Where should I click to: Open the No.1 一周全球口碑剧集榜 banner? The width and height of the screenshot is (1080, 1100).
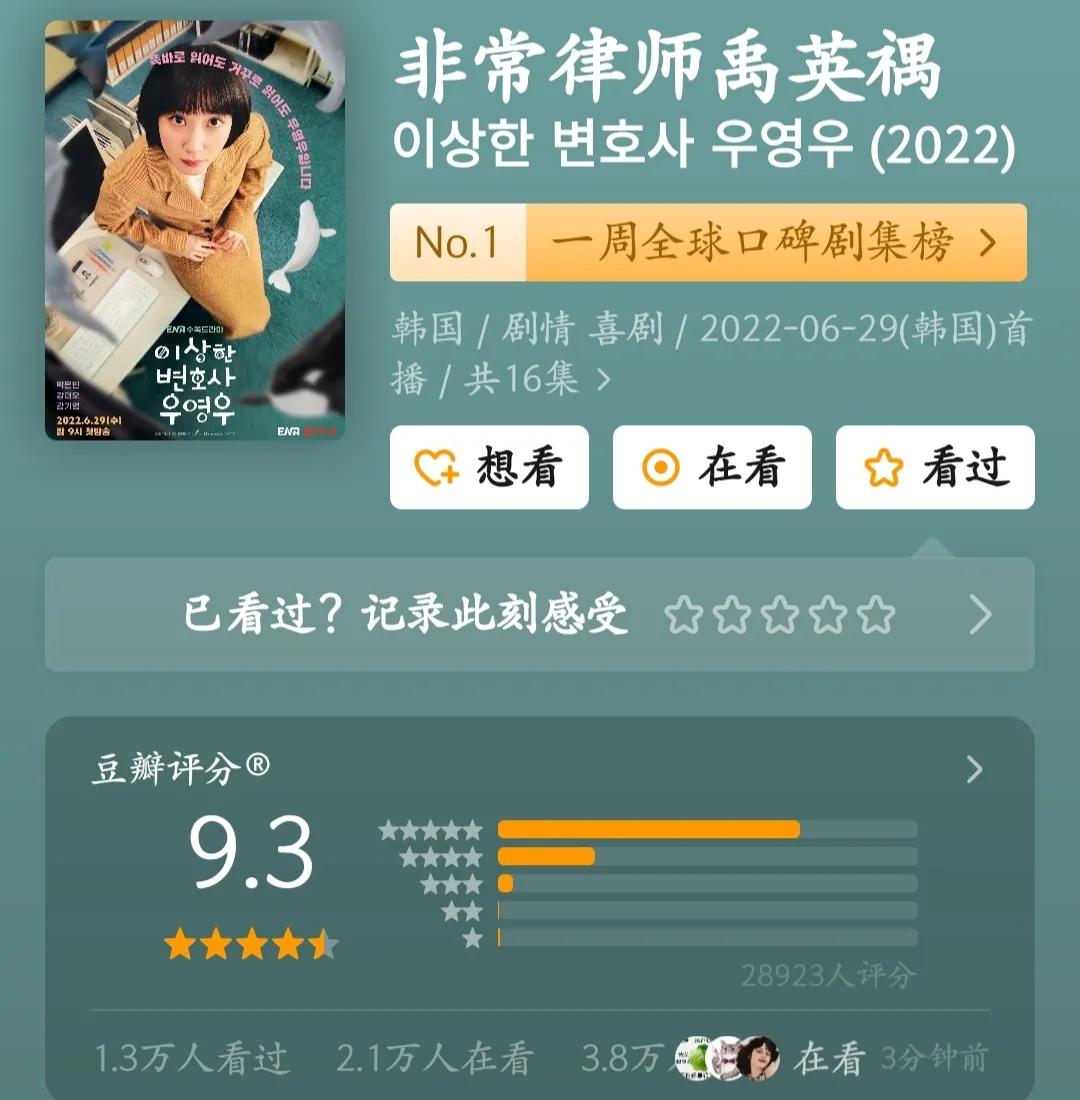[708, 243]
